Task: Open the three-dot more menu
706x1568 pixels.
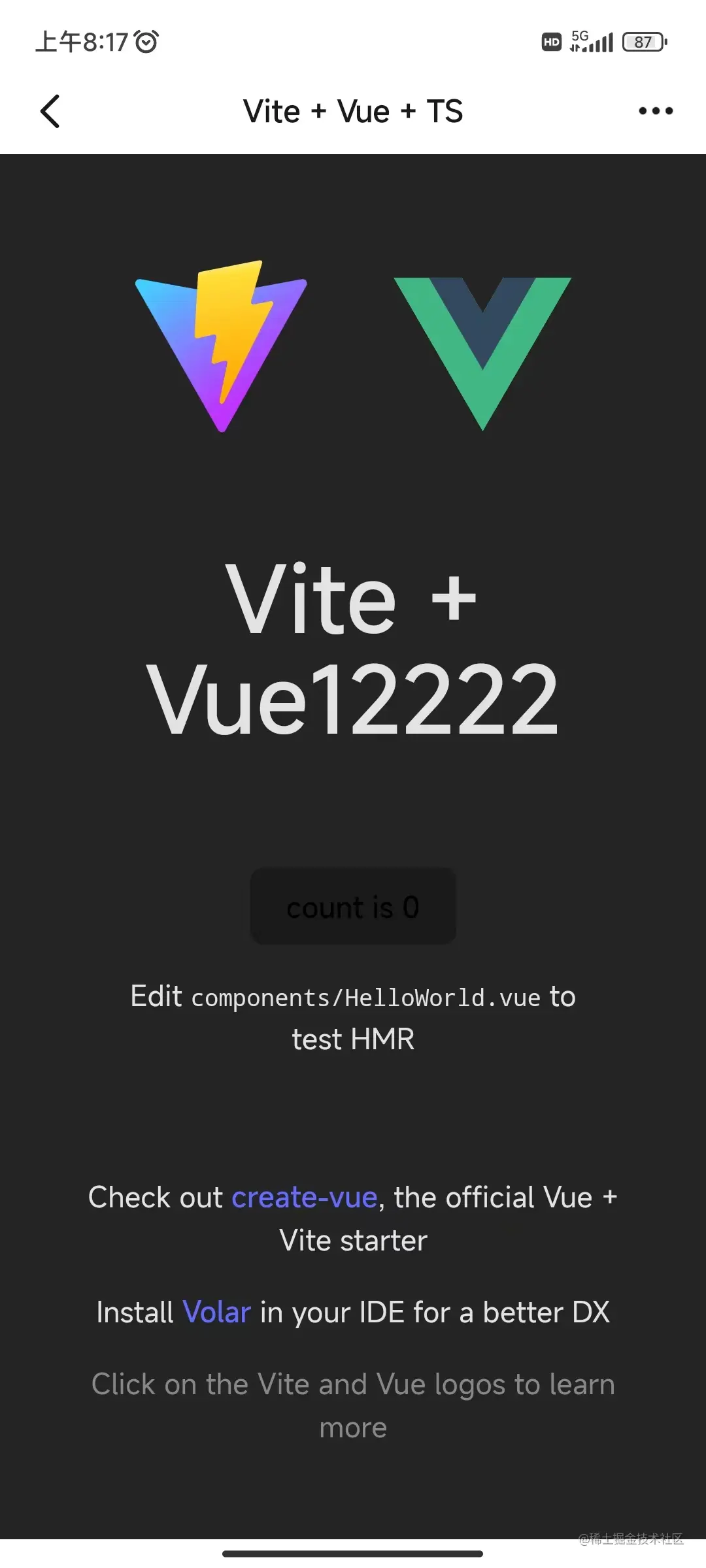Action: tap(655, 111)
